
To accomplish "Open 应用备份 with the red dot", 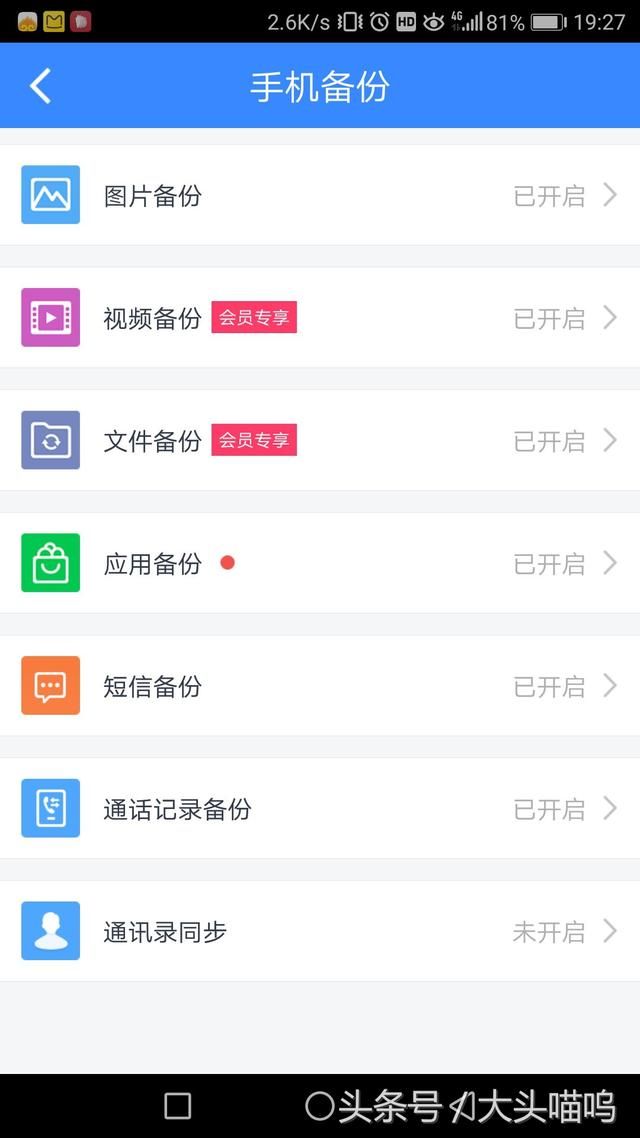I will [x=320, y=562].
